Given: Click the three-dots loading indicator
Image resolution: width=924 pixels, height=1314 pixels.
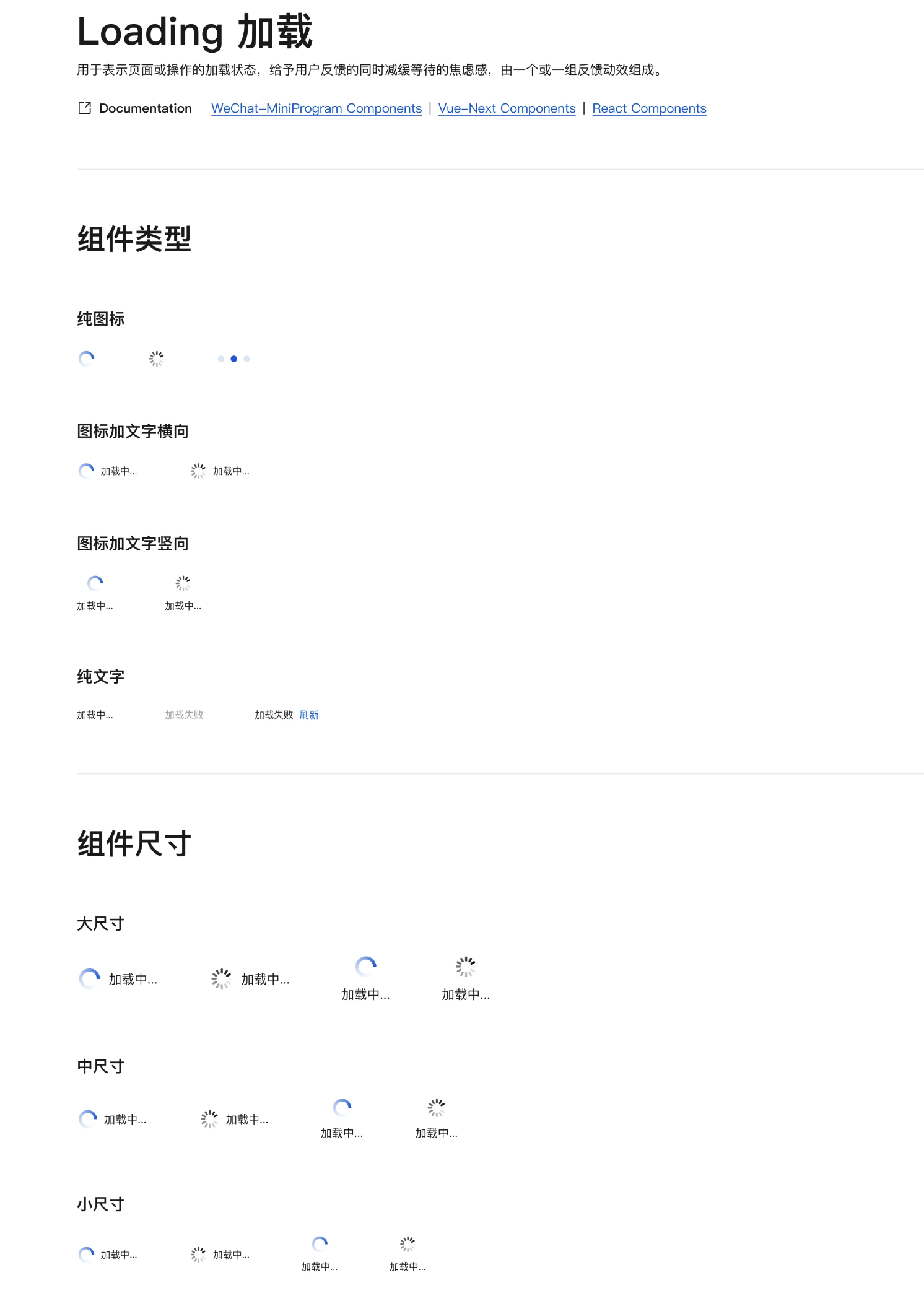Looking at the screenshot, I should coord(233,359).
